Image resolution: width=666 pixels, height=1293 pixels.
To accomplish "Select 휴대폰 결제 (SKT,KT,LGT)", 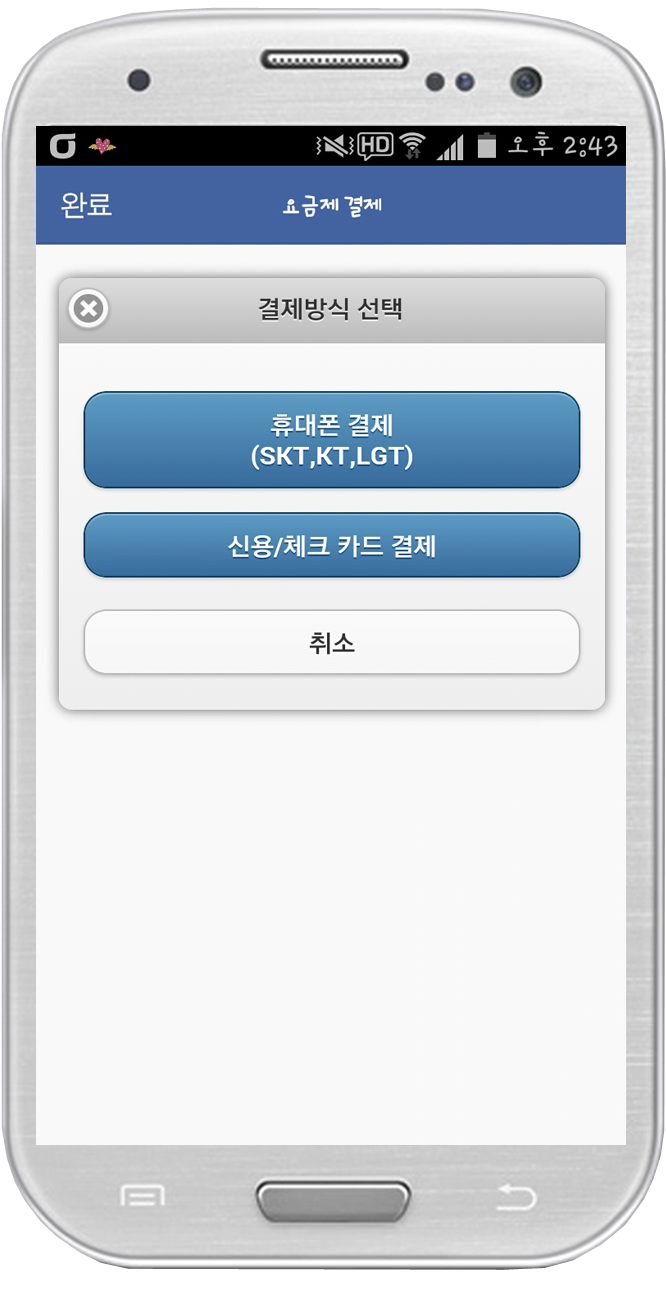I will click(331, 440).
